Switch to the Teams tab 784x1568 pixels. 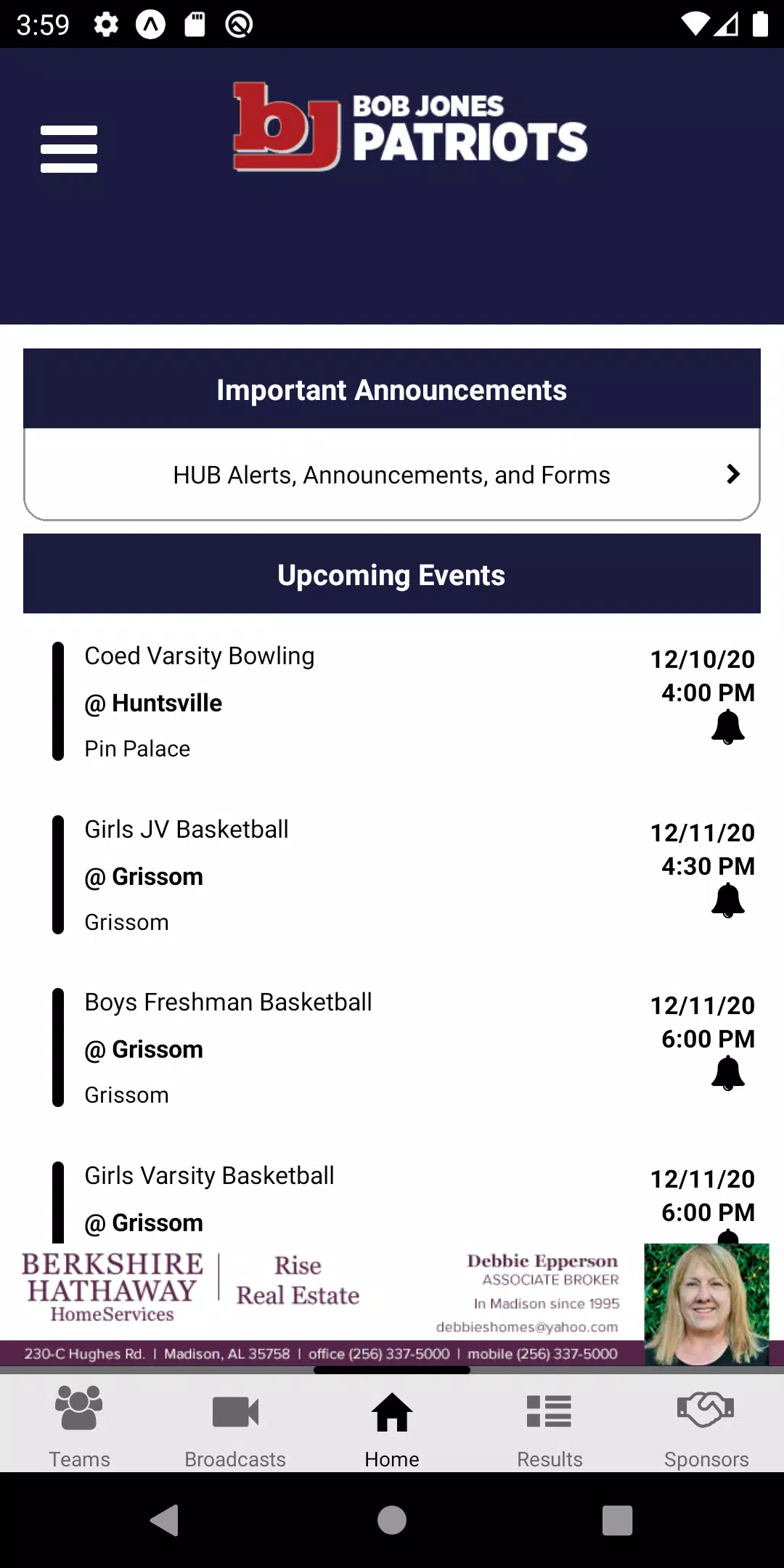coord(79,1426)
